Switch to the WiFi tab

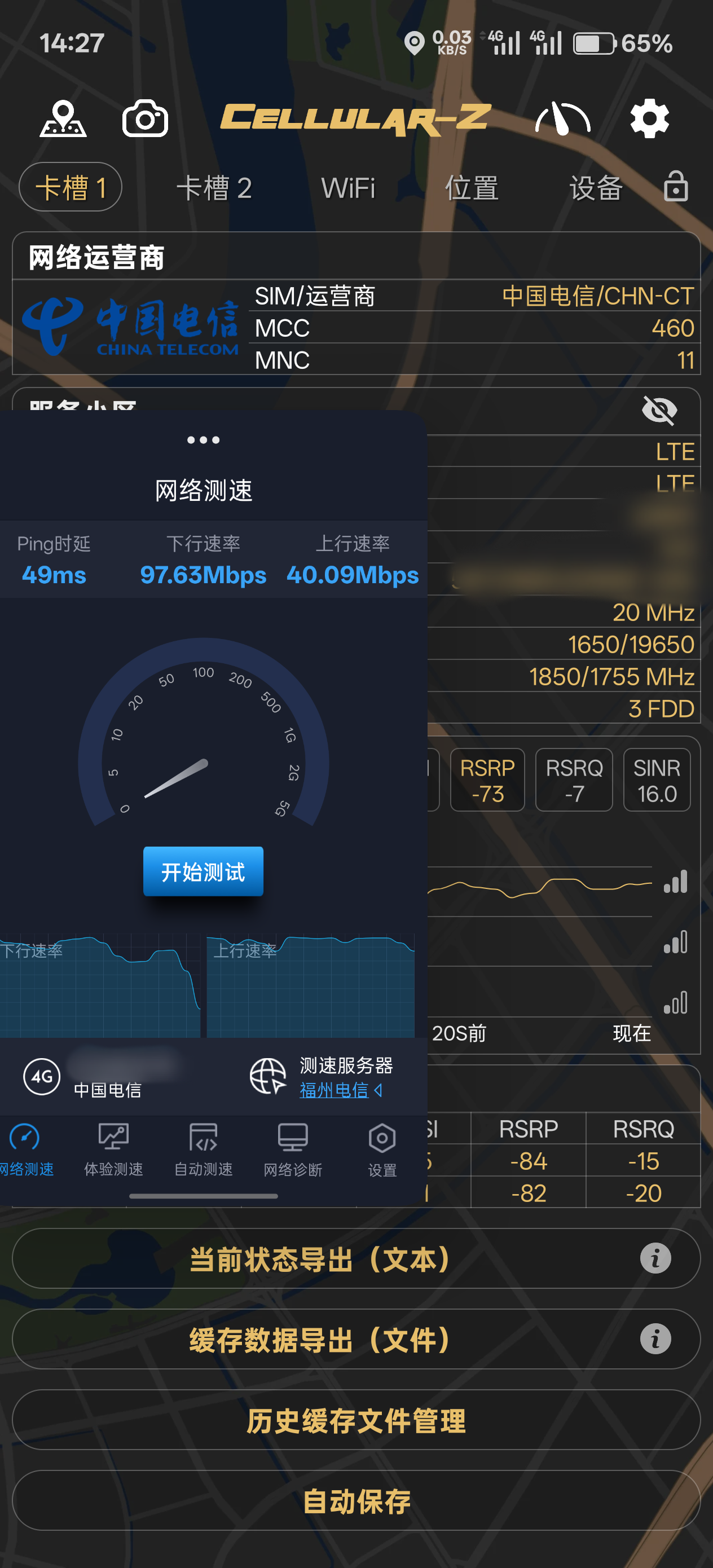point(347,187)
